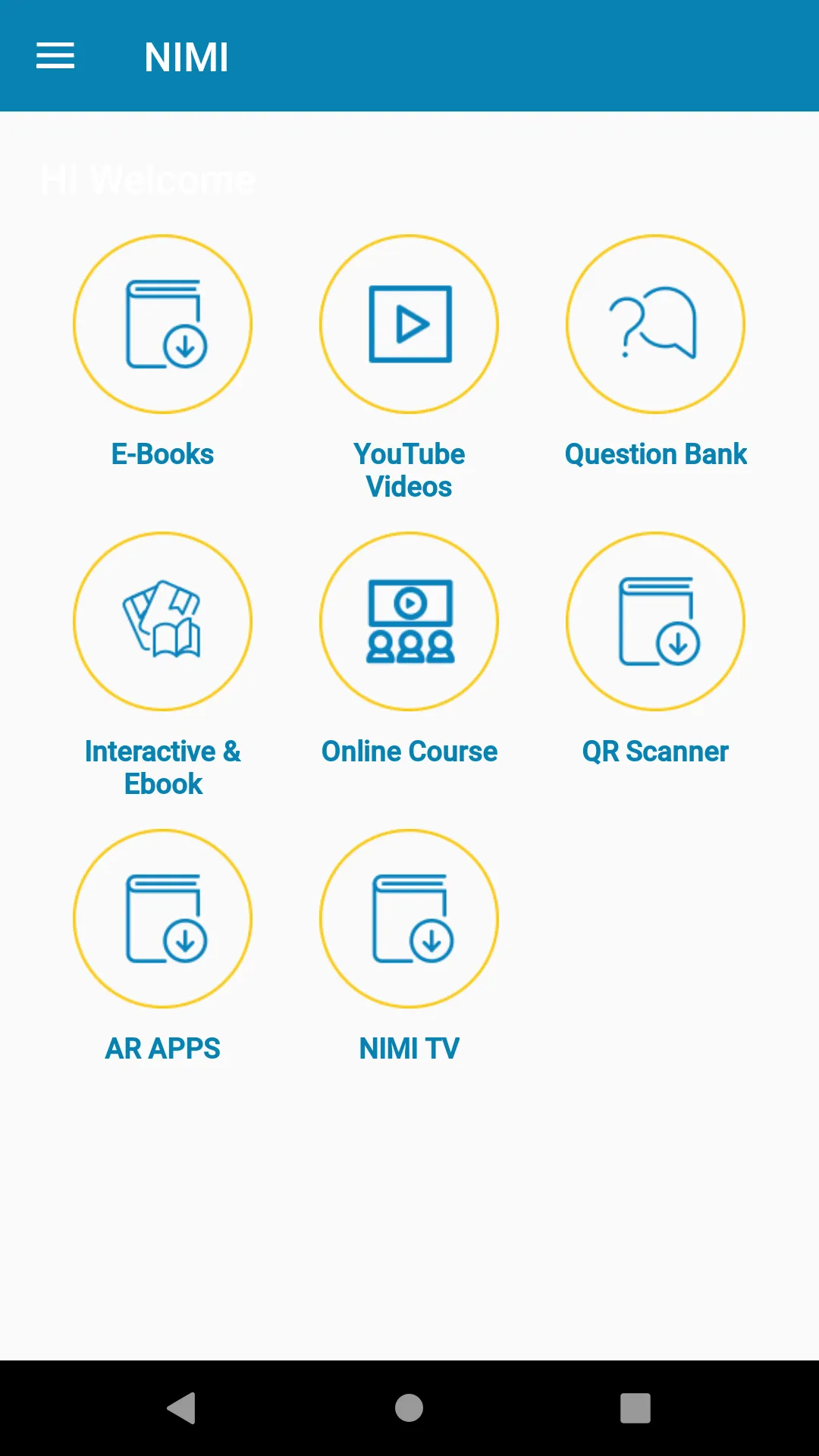
Task: Click the QR Scanner label text
Action: [654, 752]
